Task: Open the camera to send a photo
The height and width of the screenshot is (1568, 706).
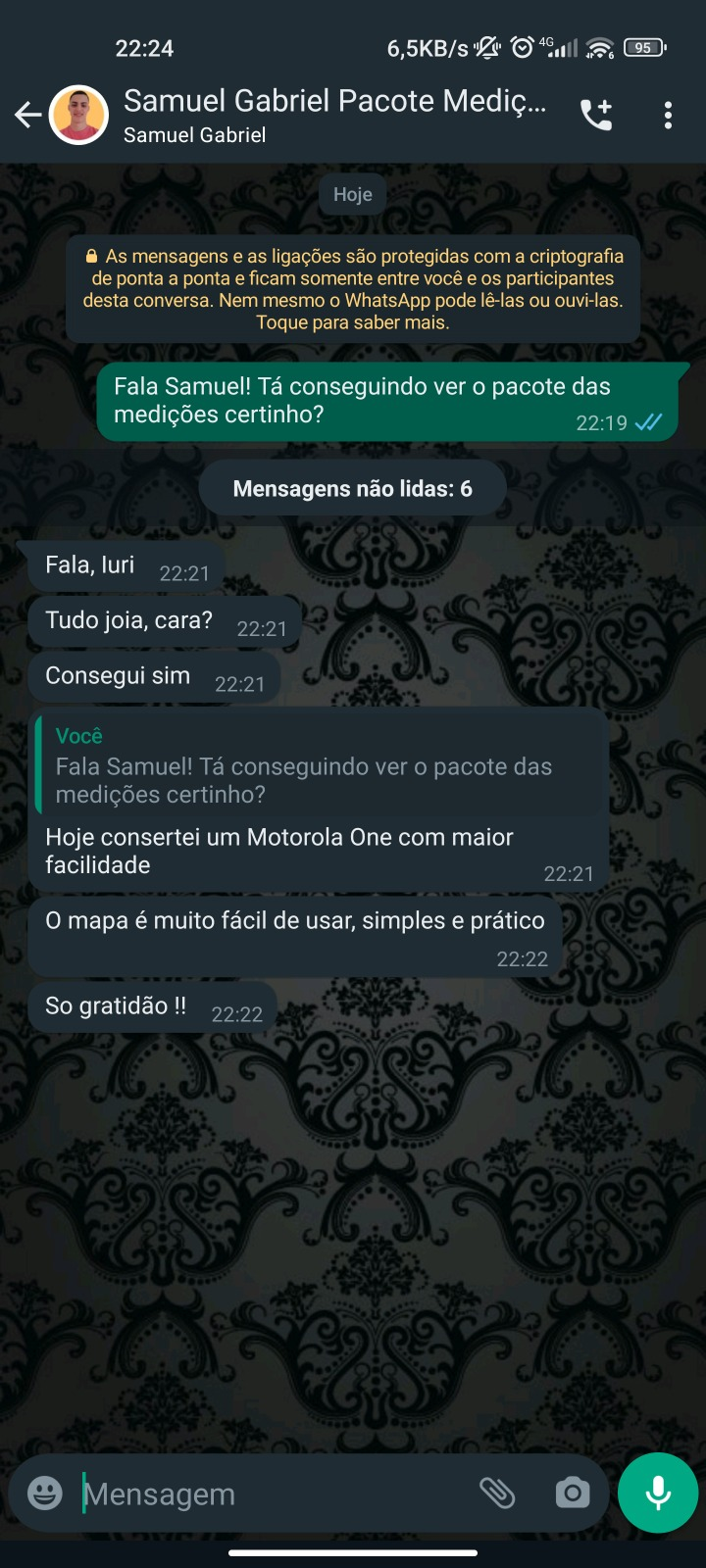Action: tap(573, 1493)
